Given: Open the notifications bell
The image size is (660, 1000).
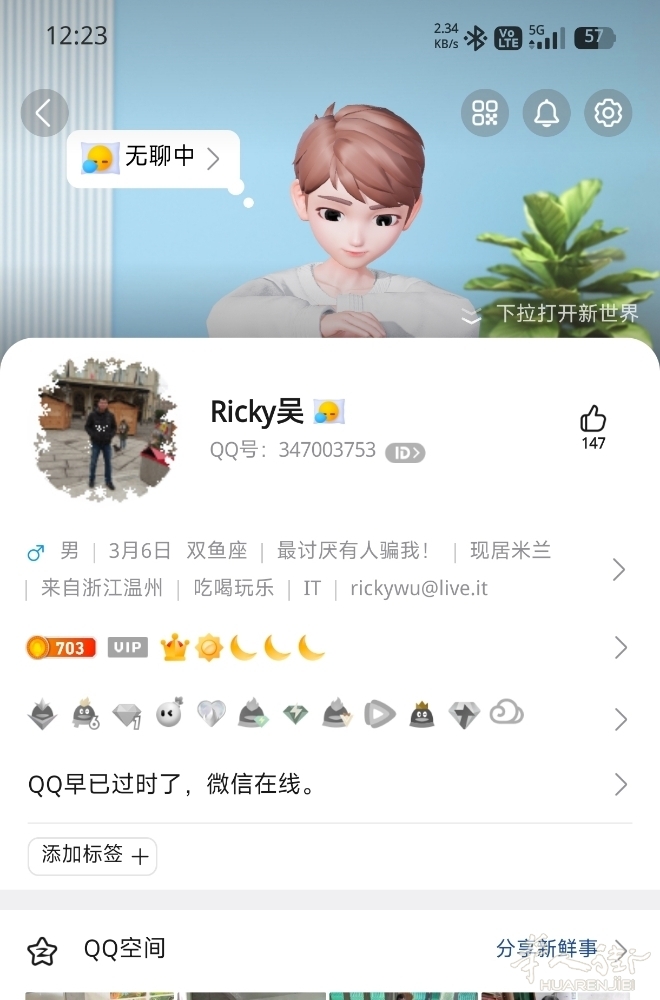Looking at the screenshot, I should (x=546, y=113).
